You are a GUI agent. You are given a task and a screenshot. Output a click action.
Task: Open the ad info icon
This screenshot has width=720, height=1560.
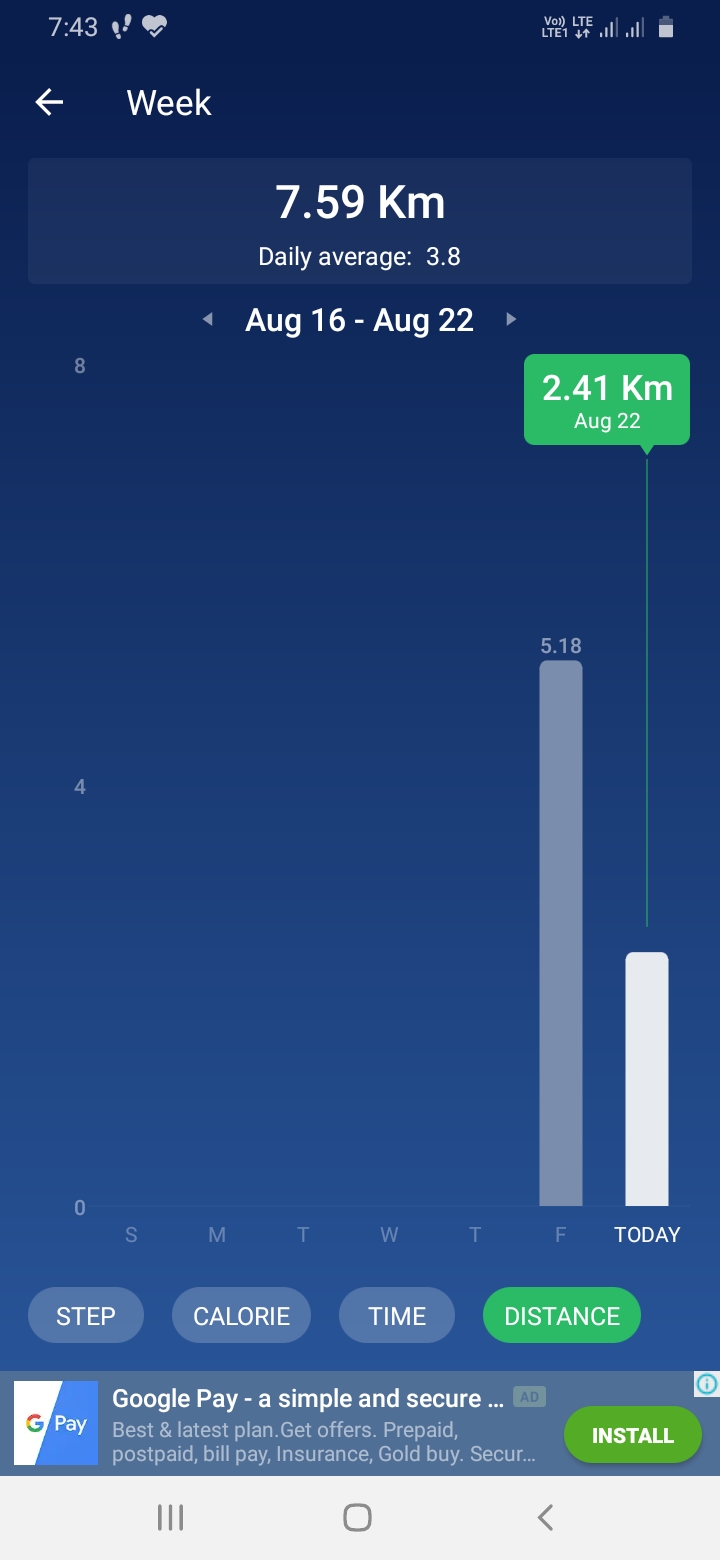(x=707, y=1384)
